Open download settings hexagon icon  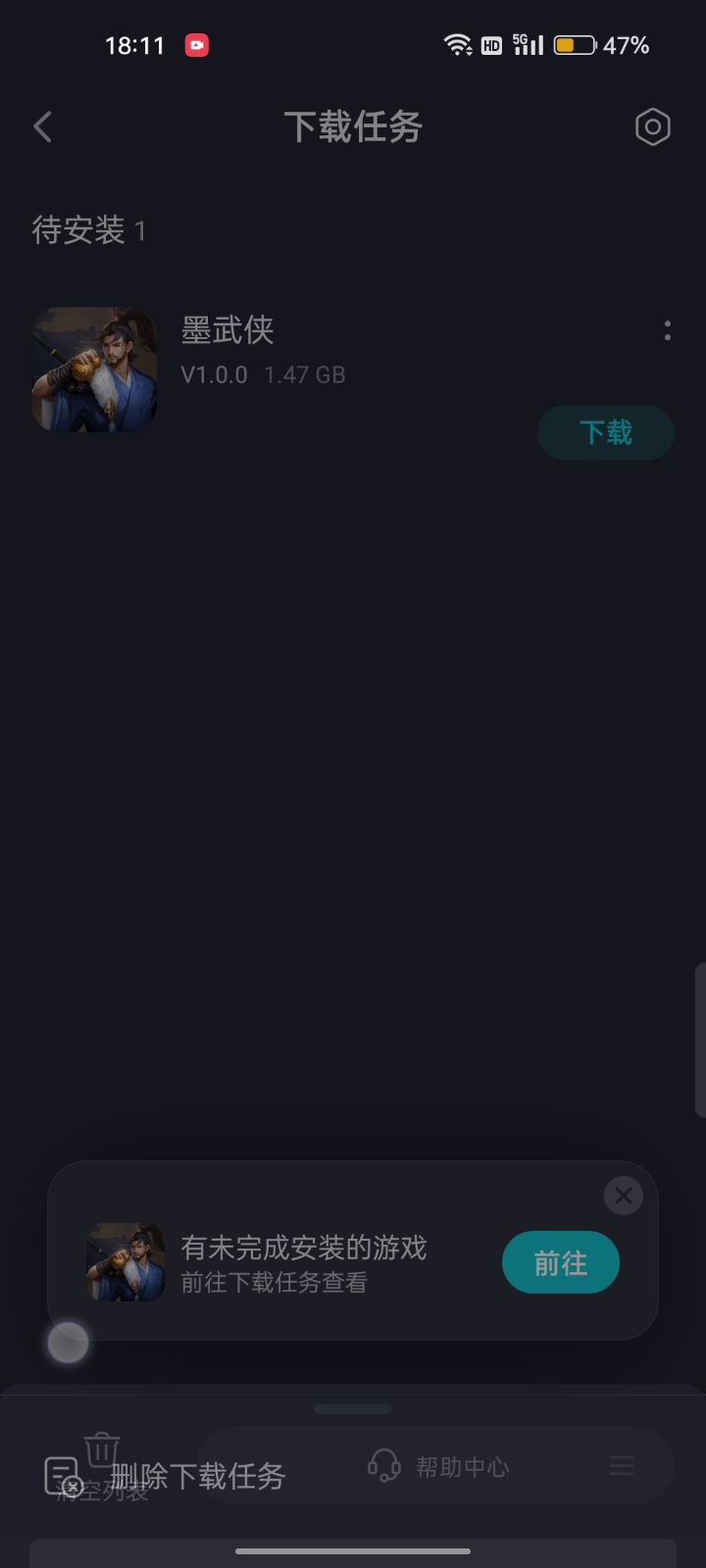pyautogui.click(x=652, y=127)
